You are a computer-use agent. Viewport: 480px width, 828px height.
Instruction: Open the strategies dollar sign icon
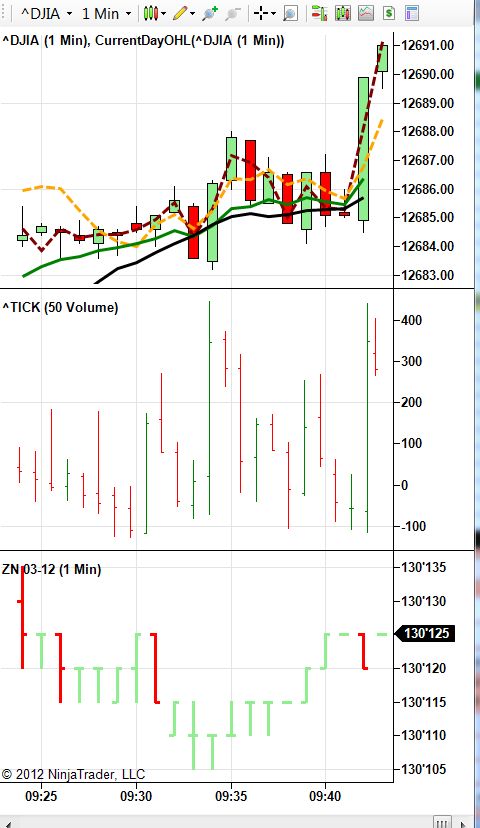click(389, 13)
